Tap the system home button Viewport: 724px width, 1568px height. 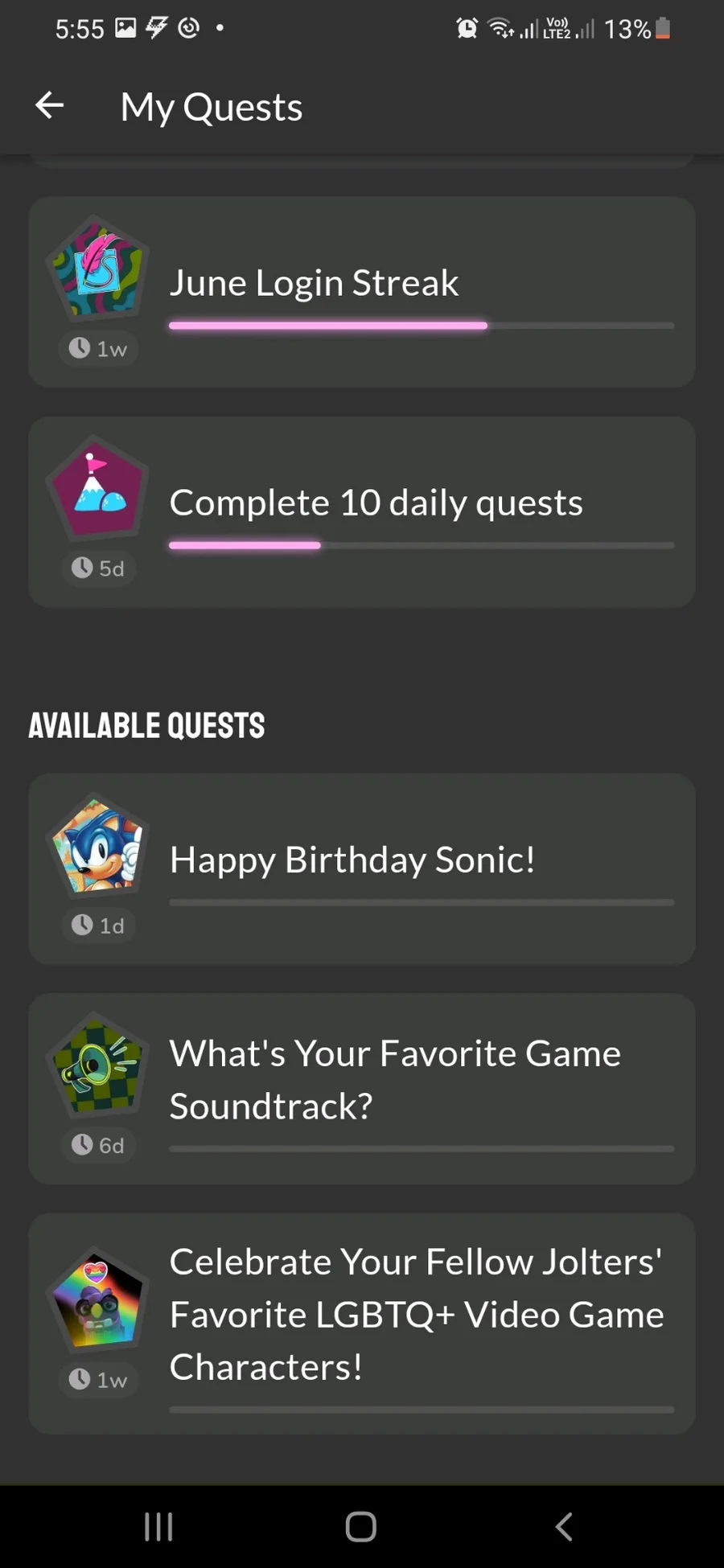[361, 1526]
